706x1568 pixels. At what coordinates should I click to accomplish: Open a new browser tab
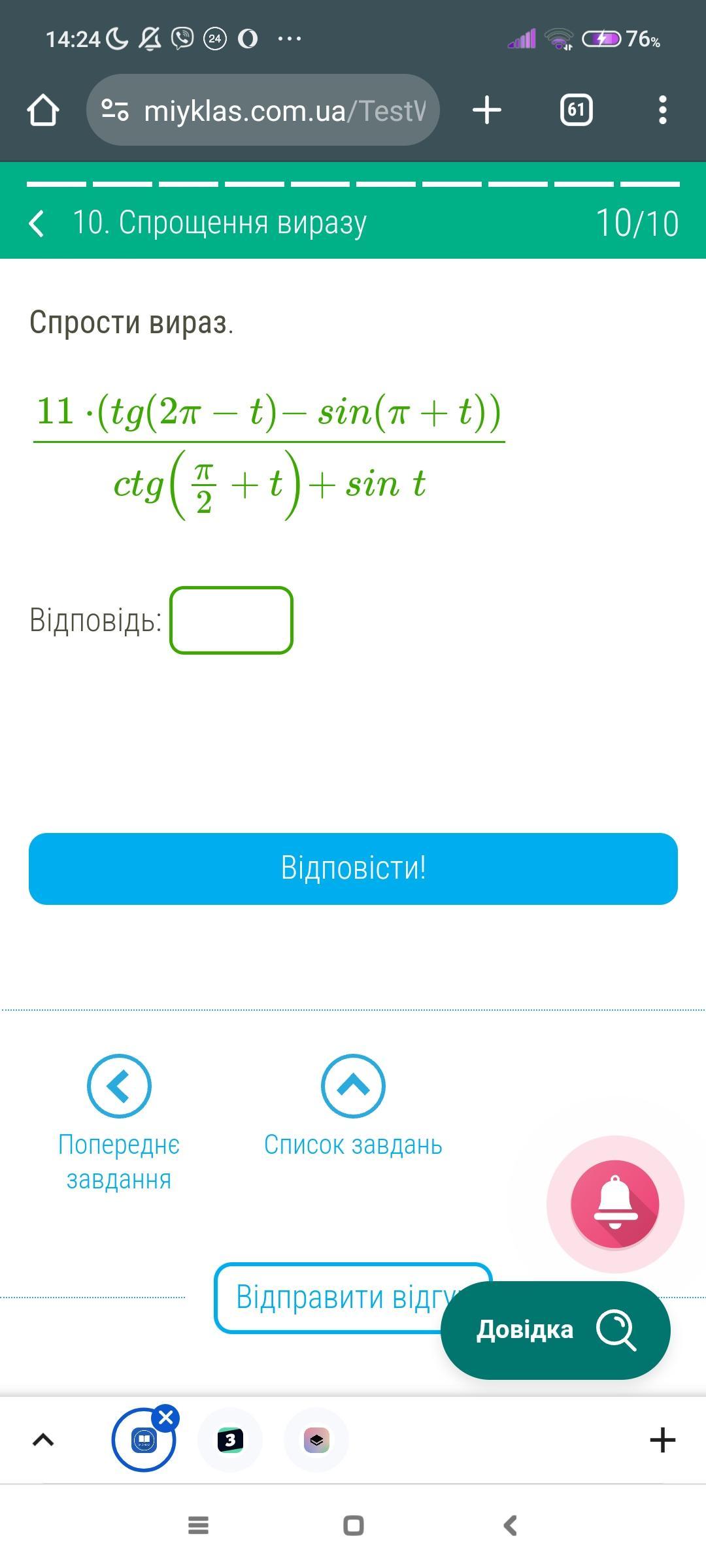click(x=487, y=110)
